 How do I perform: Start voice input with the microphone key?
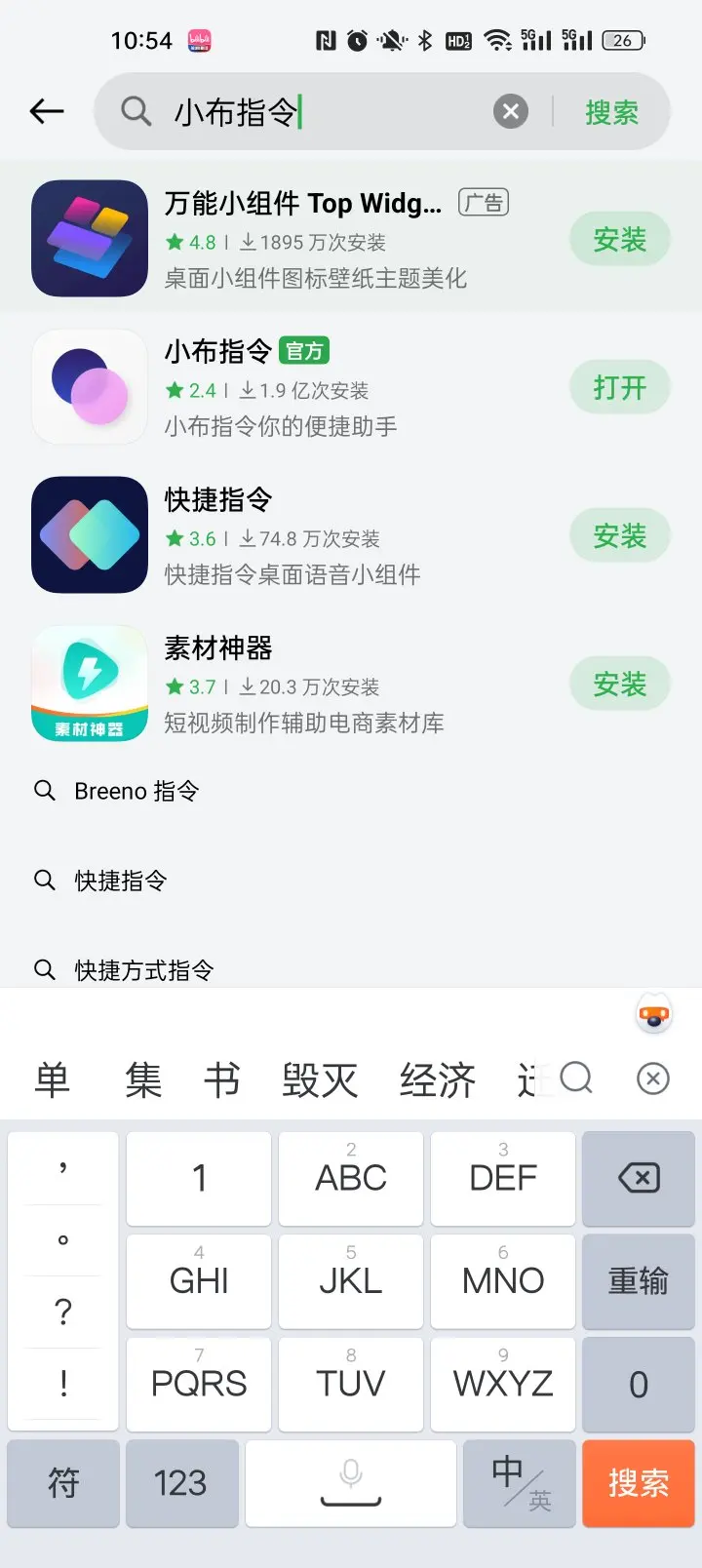point(351,1483)
